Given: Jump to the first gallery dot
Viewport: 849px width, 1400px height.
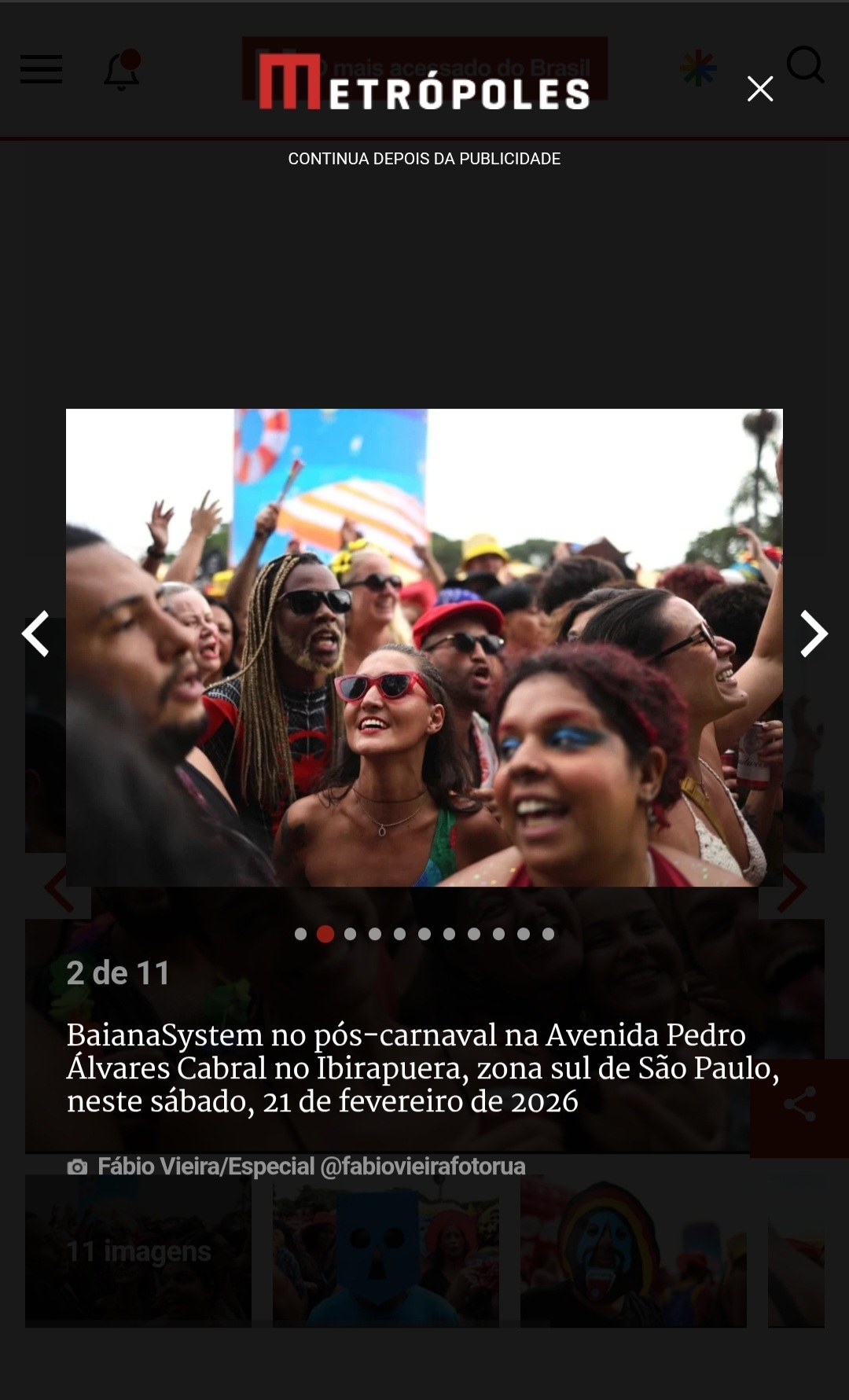Looking at the screenshot, I should click(x=300, y=934).
